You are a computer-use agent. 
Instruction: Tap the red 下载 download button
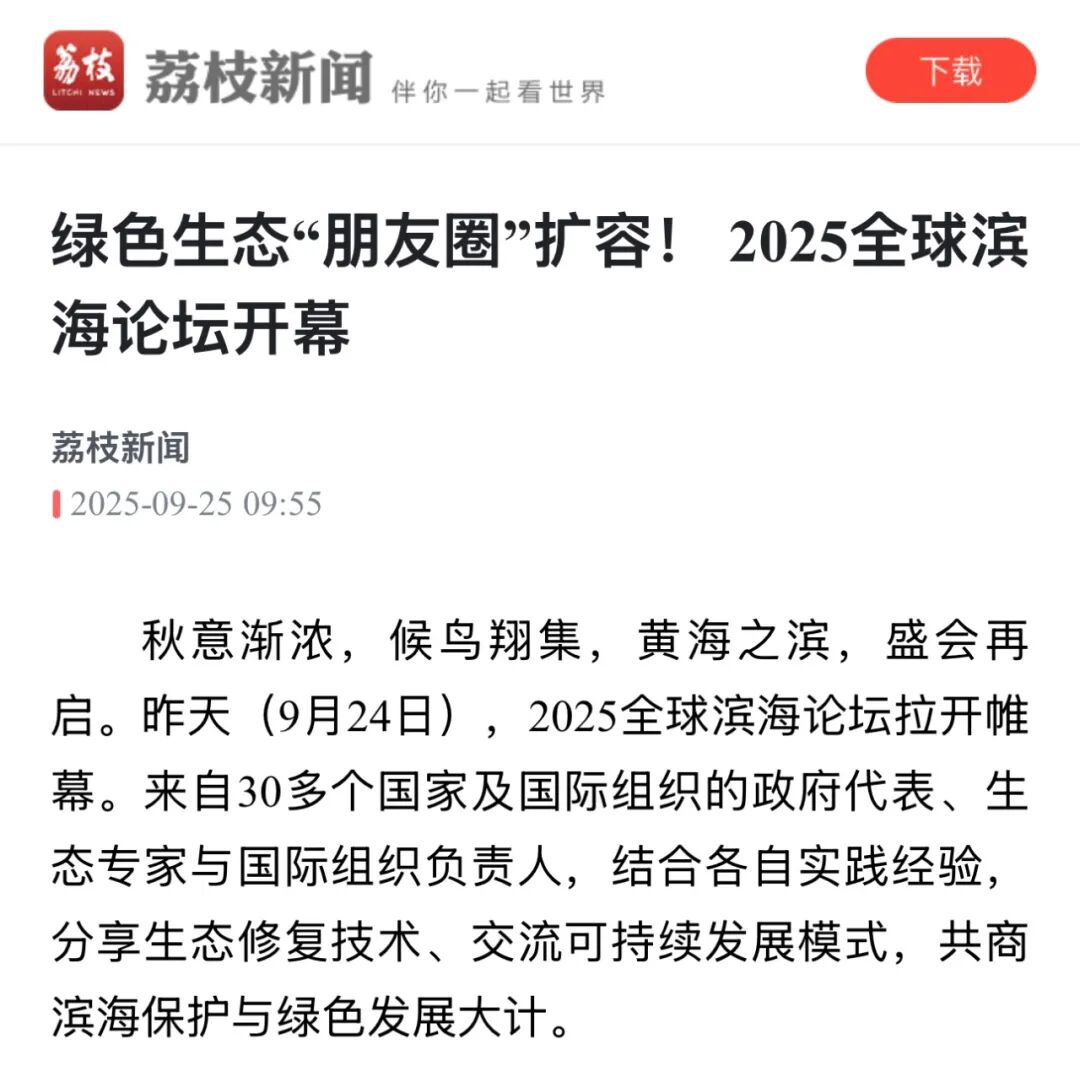(x=950, y=71)
